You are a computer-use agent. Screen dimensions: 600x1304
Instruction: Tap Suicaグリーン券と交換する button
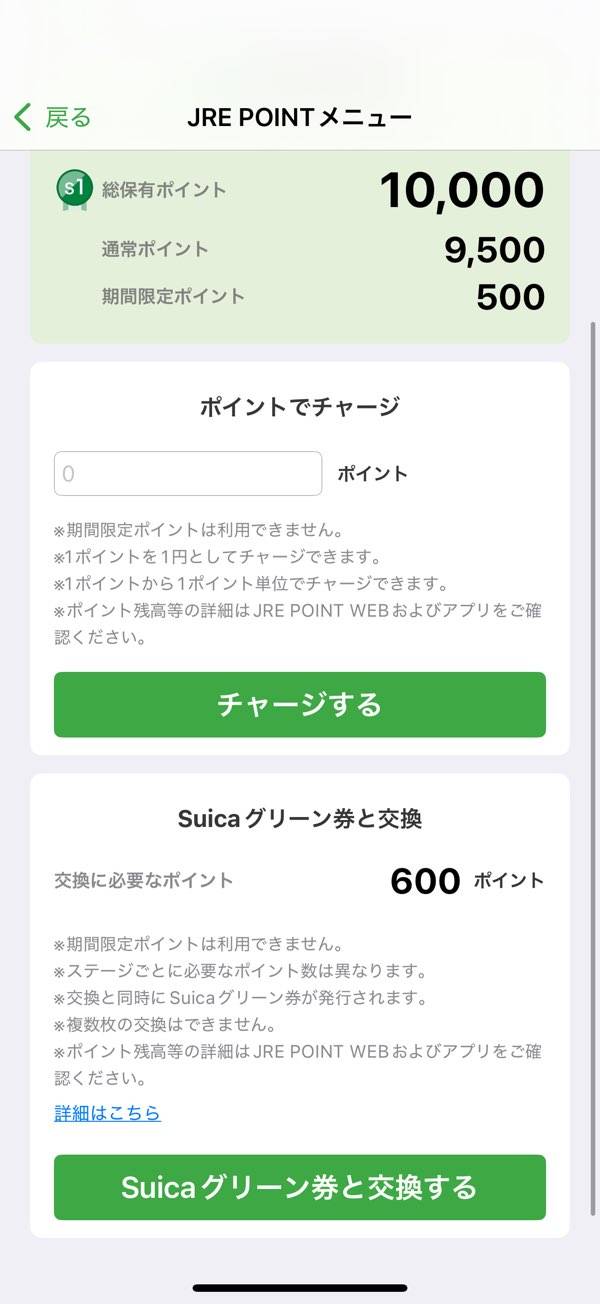coord(300,1187)
